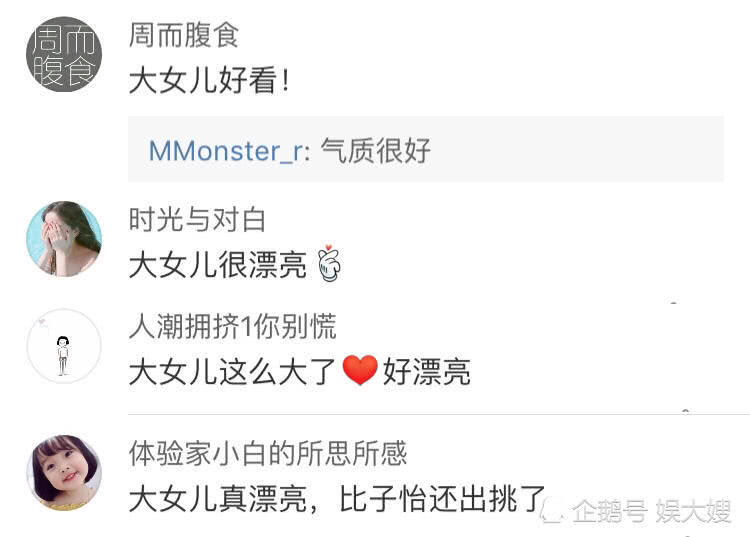Open 周而腹食's profile avatar
The width and height of the screenshot is (750, 537).
(63, 54)
